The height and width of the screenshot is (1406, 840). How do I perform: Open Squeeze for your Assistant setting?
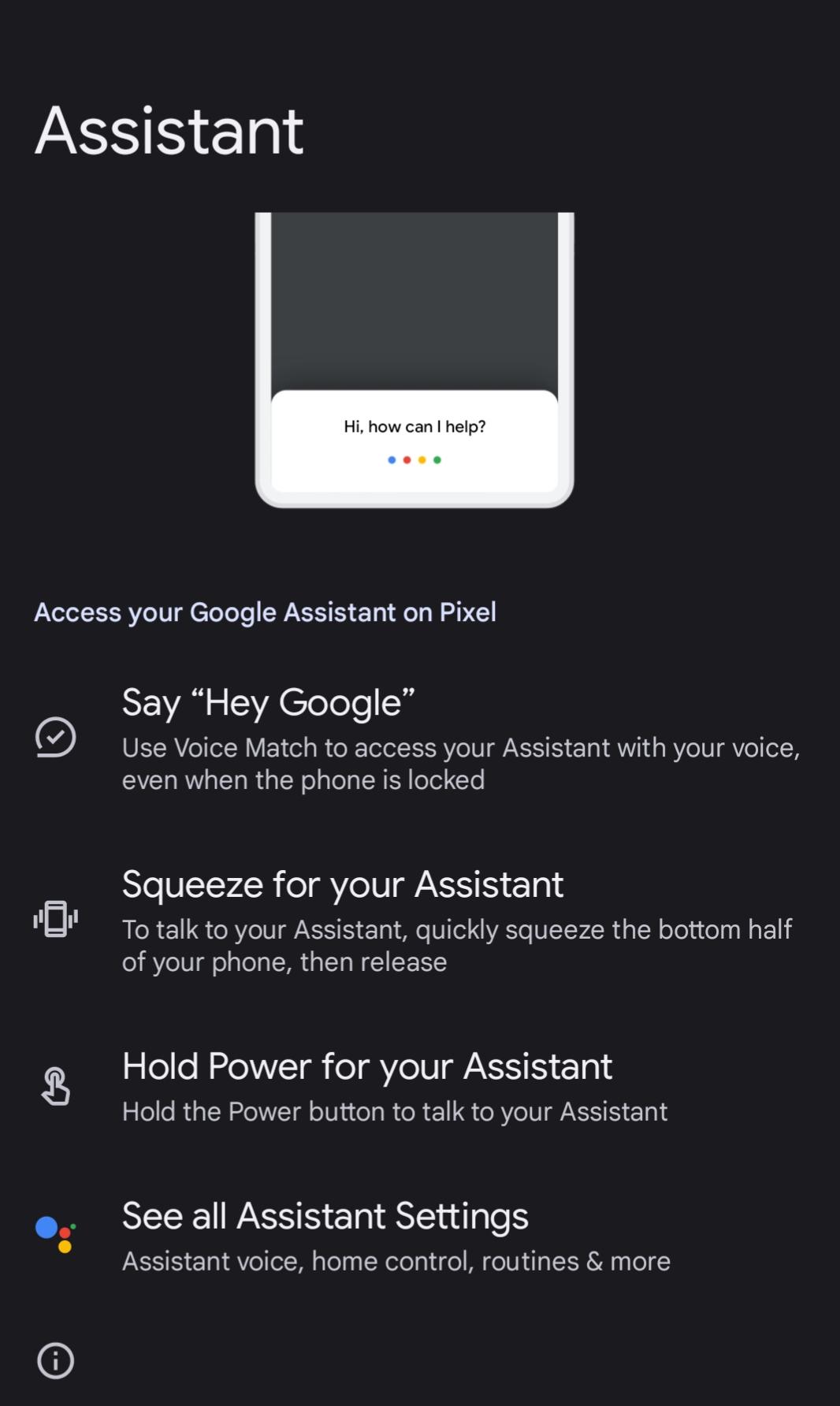(420, 920)
